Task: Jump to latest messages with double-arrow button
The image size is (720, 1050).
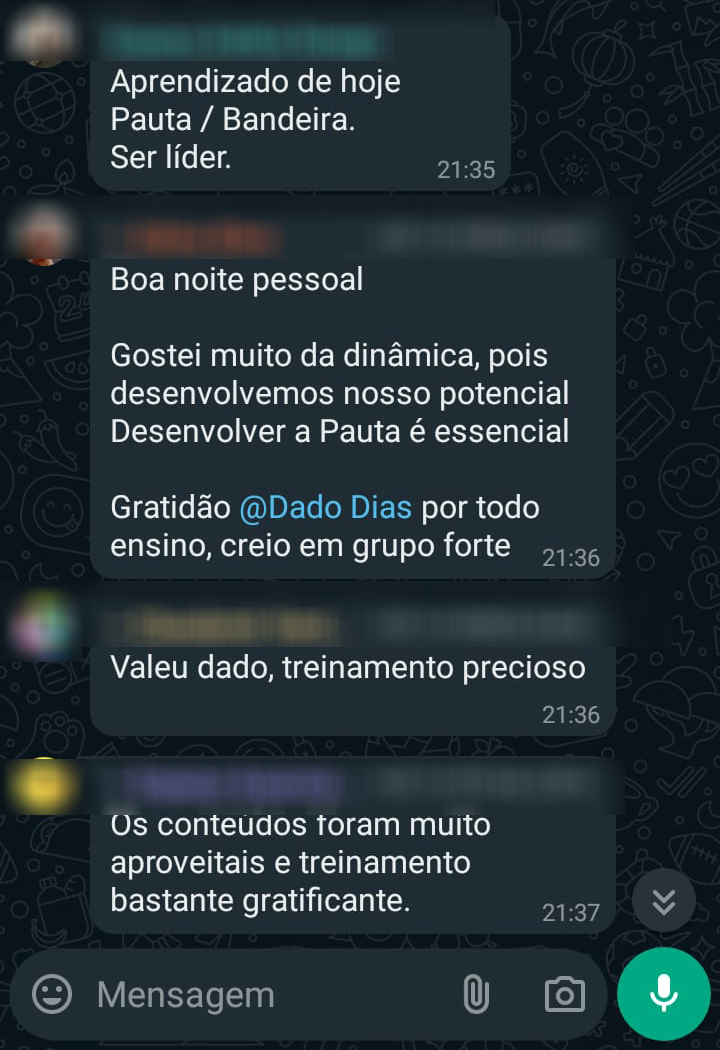Action: [663, 901]
